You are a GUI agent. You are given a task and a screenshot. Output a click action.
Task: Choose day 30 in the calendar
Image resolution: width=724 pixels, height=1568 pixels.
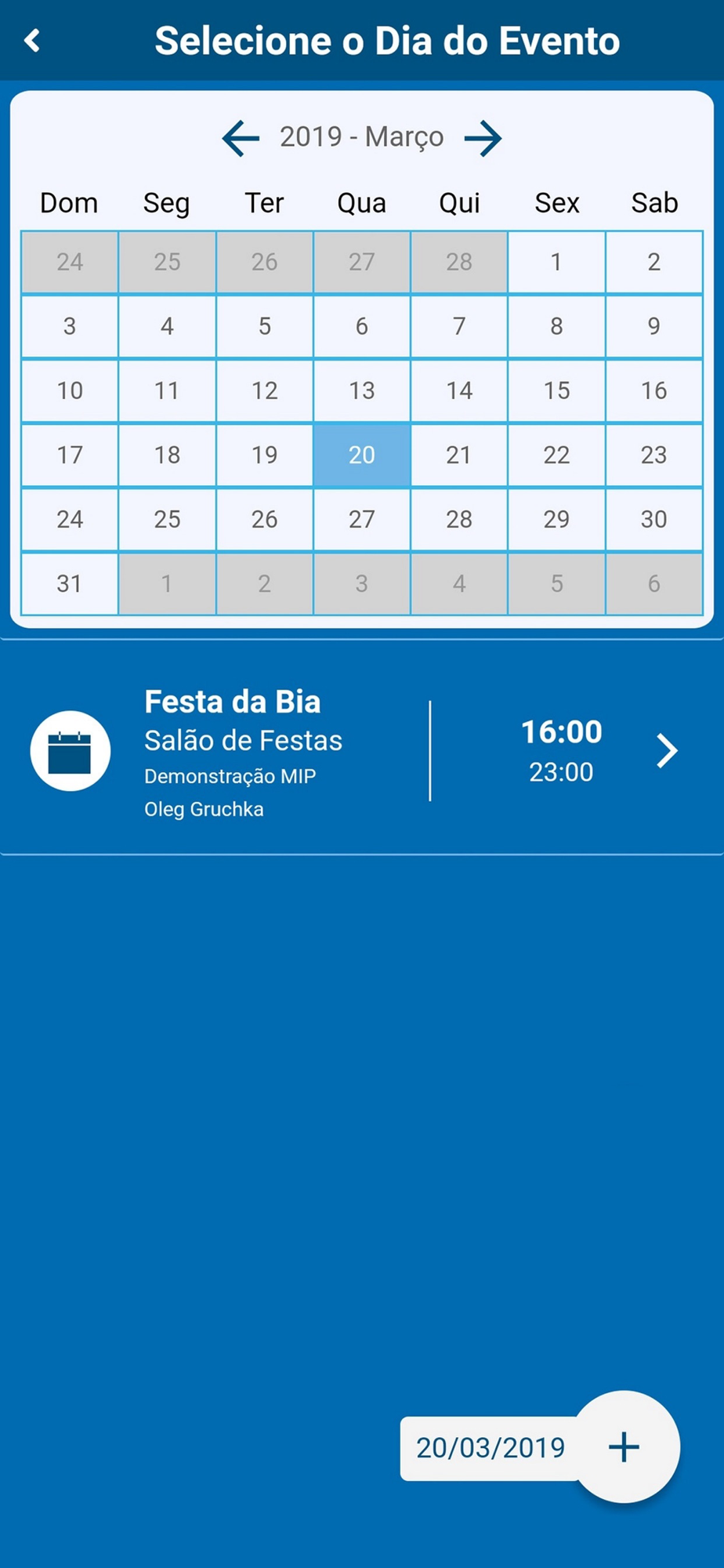tap(653, 519)
